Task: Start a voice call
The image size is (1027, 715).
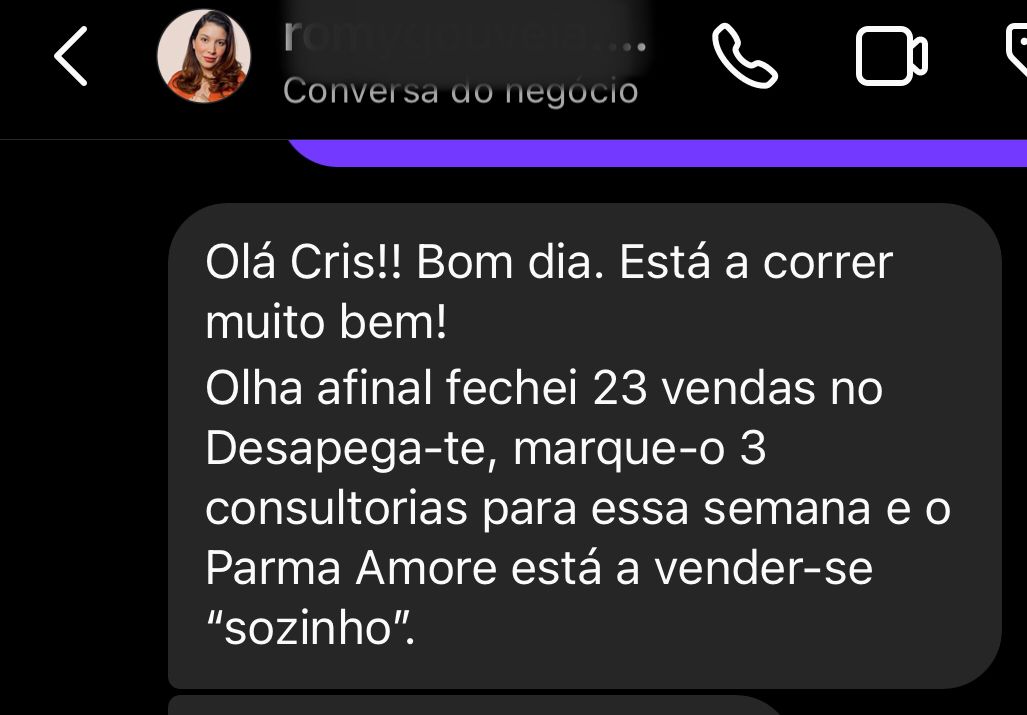Action: point(744,56)
